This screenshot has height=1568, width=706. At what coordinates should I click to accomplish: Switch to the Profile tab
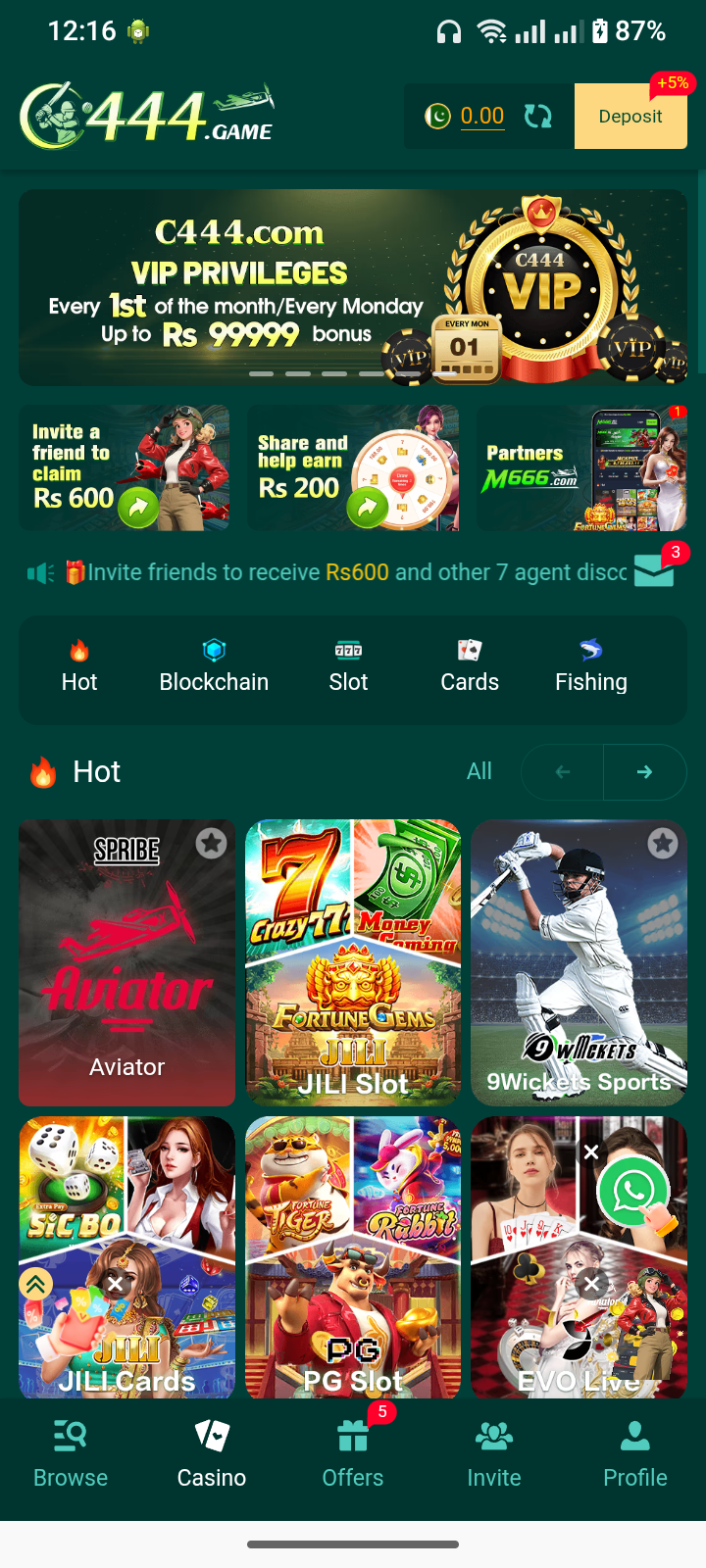634,1454
